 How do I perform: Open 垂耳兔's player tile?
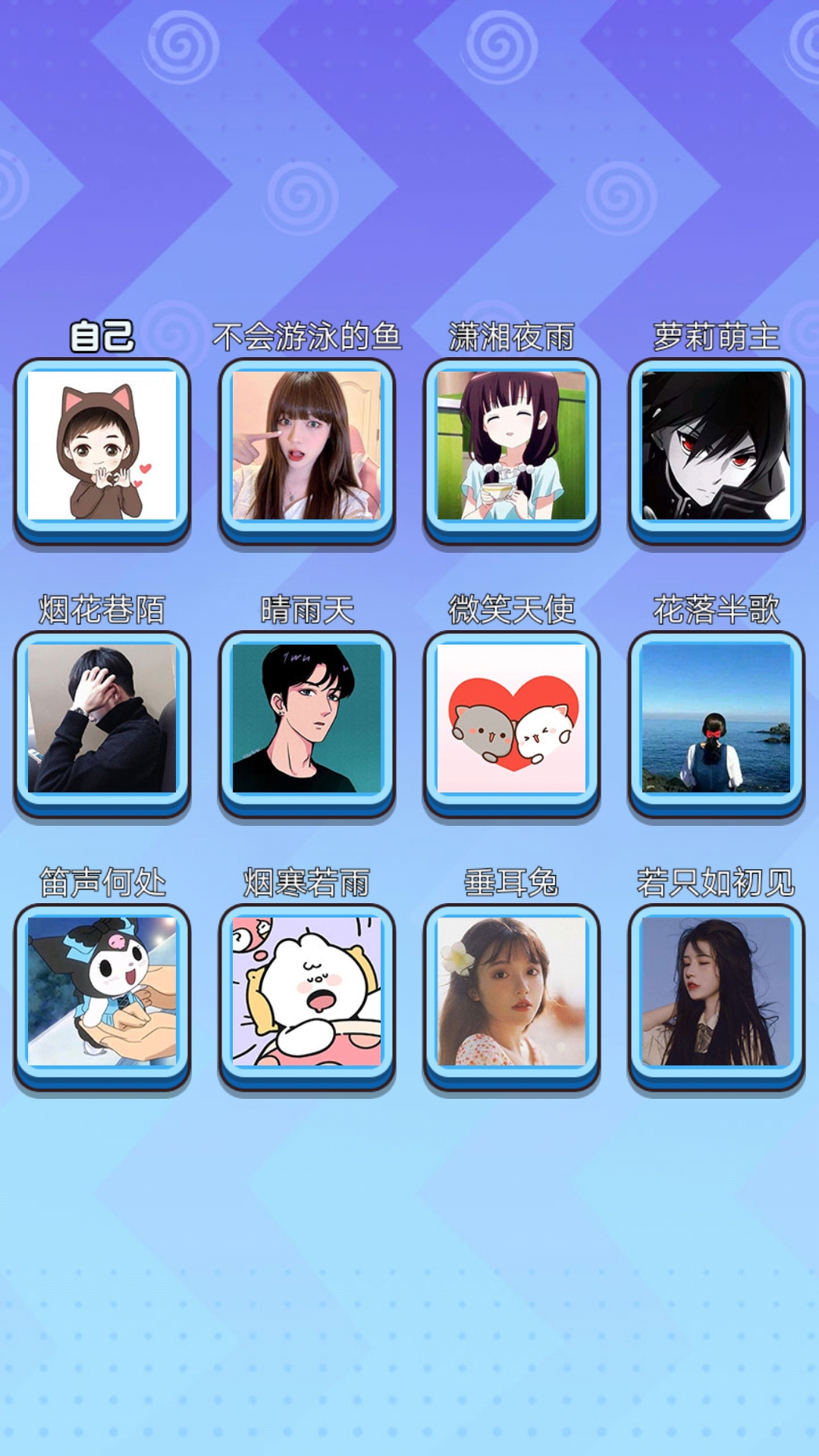tap(512, 992)
